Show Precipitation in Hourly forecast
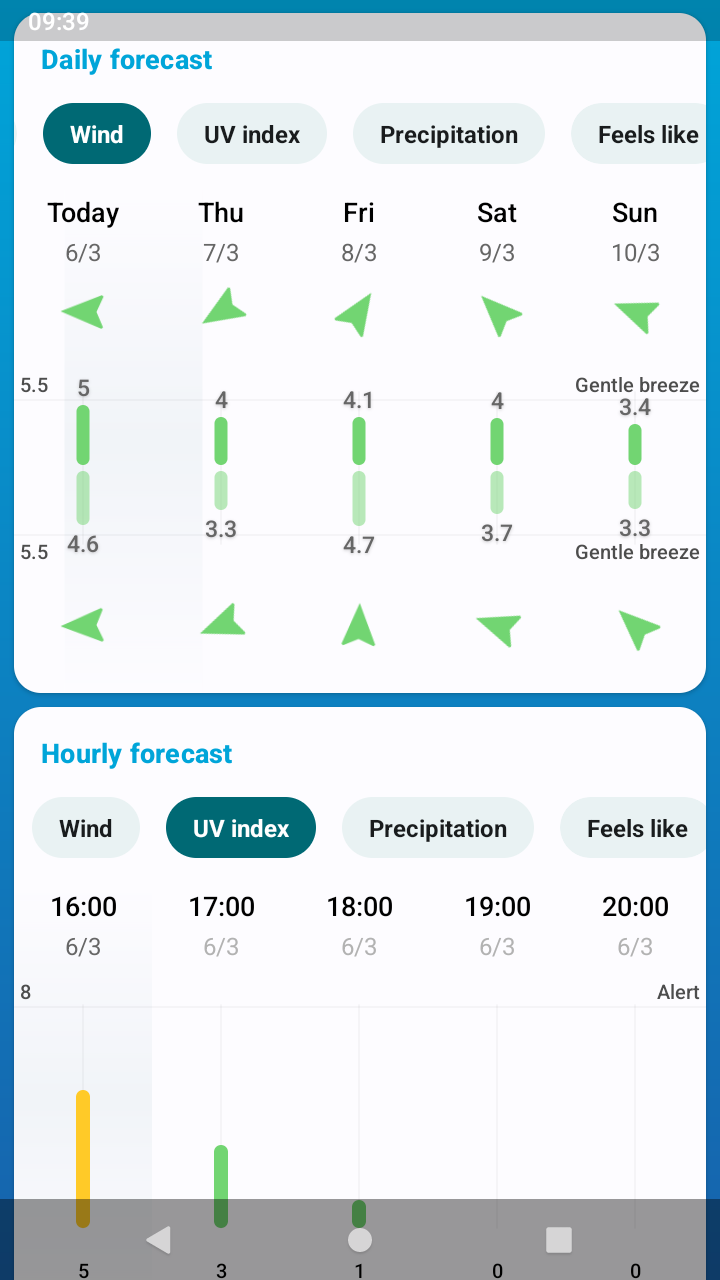Viewport: 720px width, 1280px height. coord(438,828)
